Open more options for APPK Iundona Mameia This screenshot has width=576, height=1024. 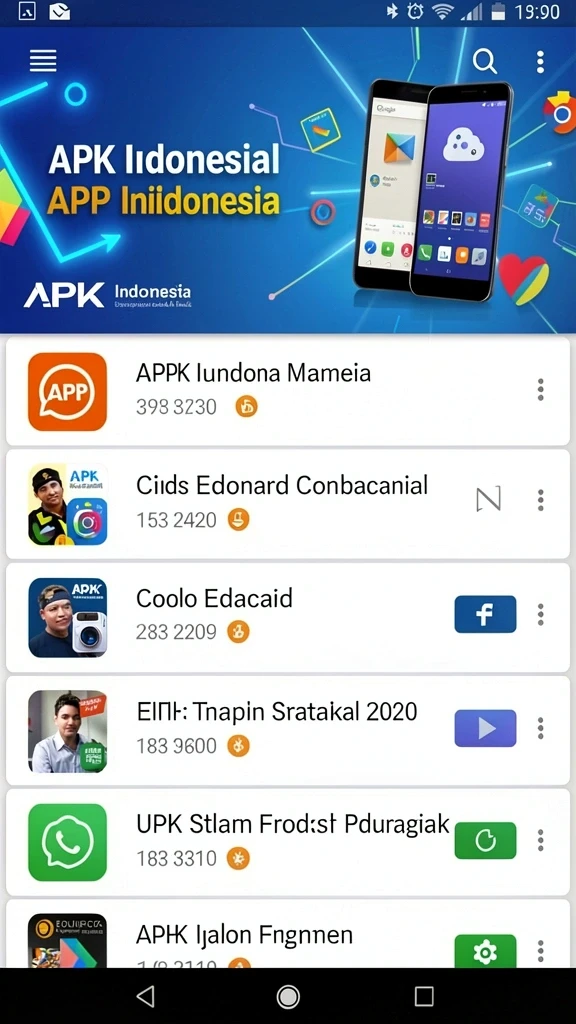click(541, 389)
